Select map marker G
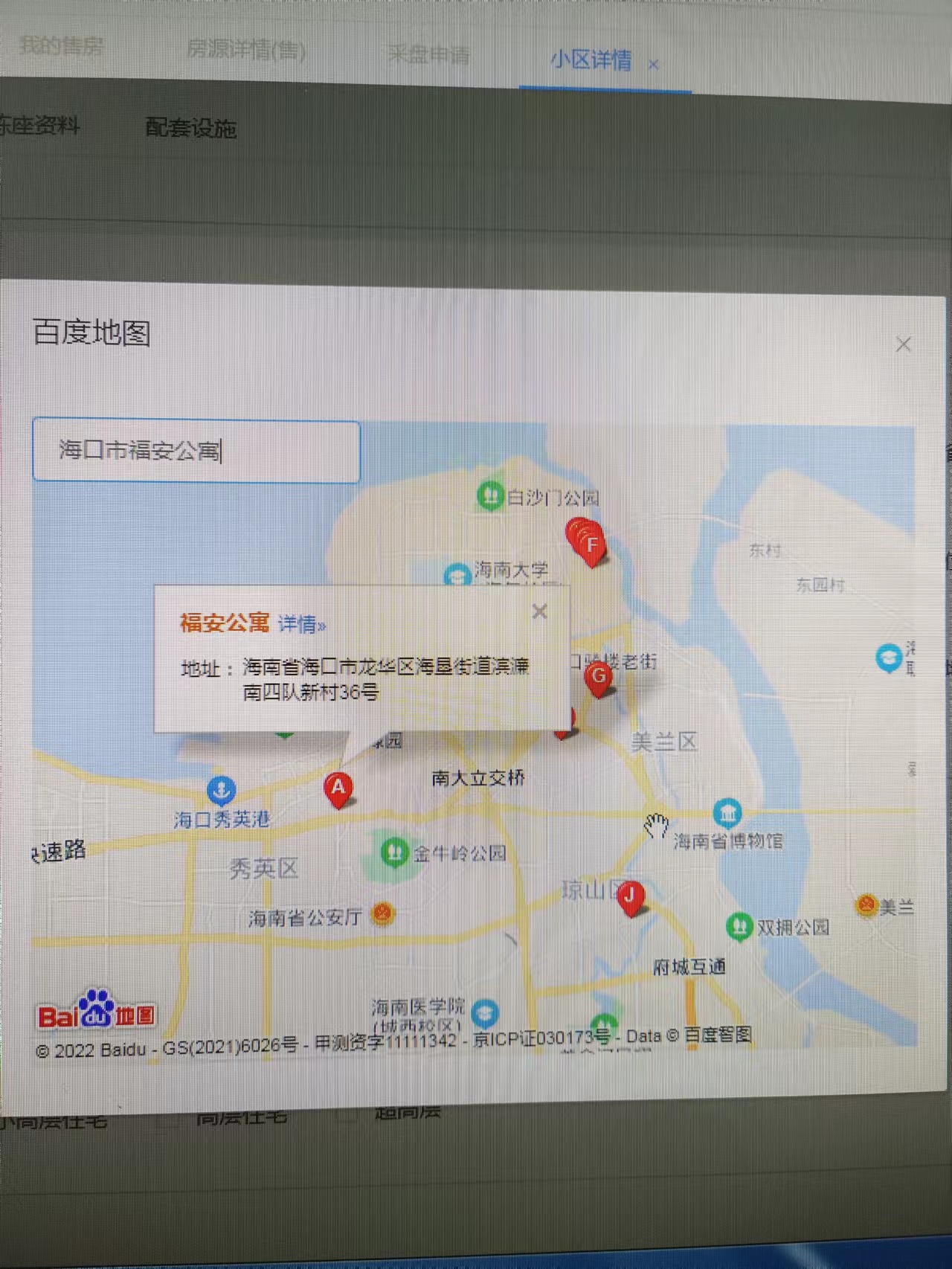Viewport: 952px width, 1269px height. point(598,677)
